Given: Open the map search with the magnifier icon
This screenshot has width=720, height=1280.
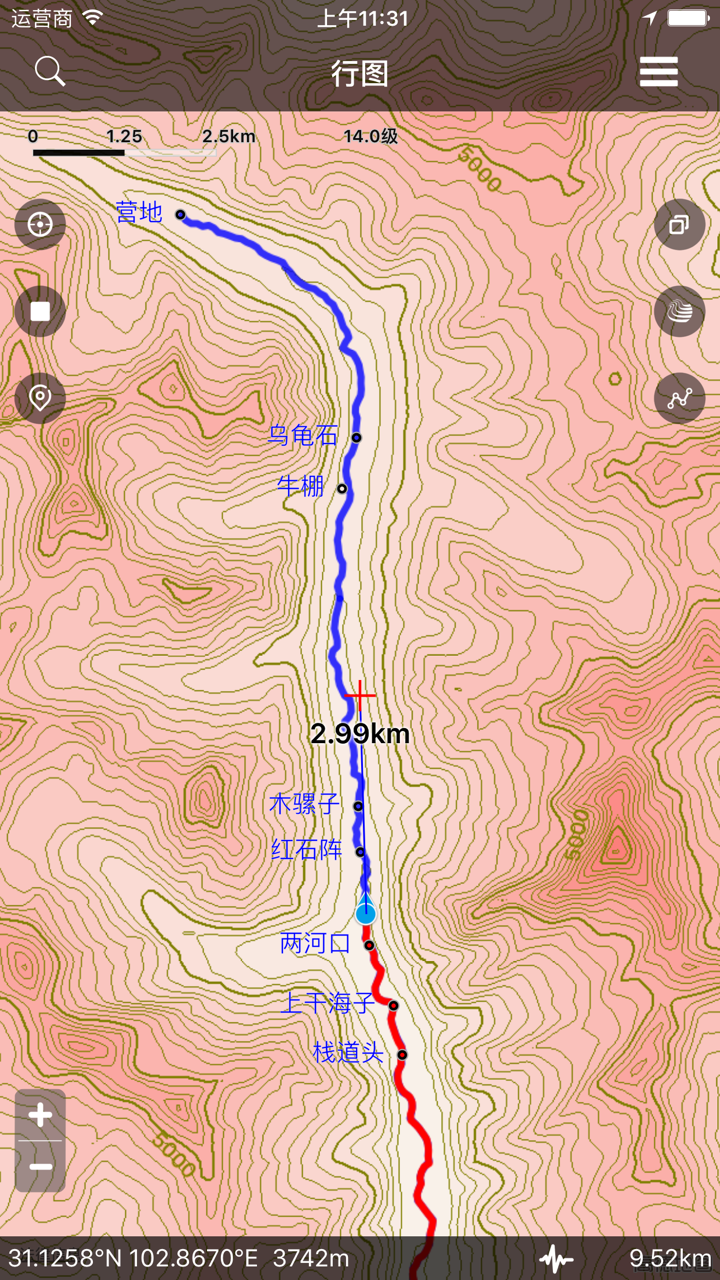Looking at the screenshot, I should pos(49,71).
